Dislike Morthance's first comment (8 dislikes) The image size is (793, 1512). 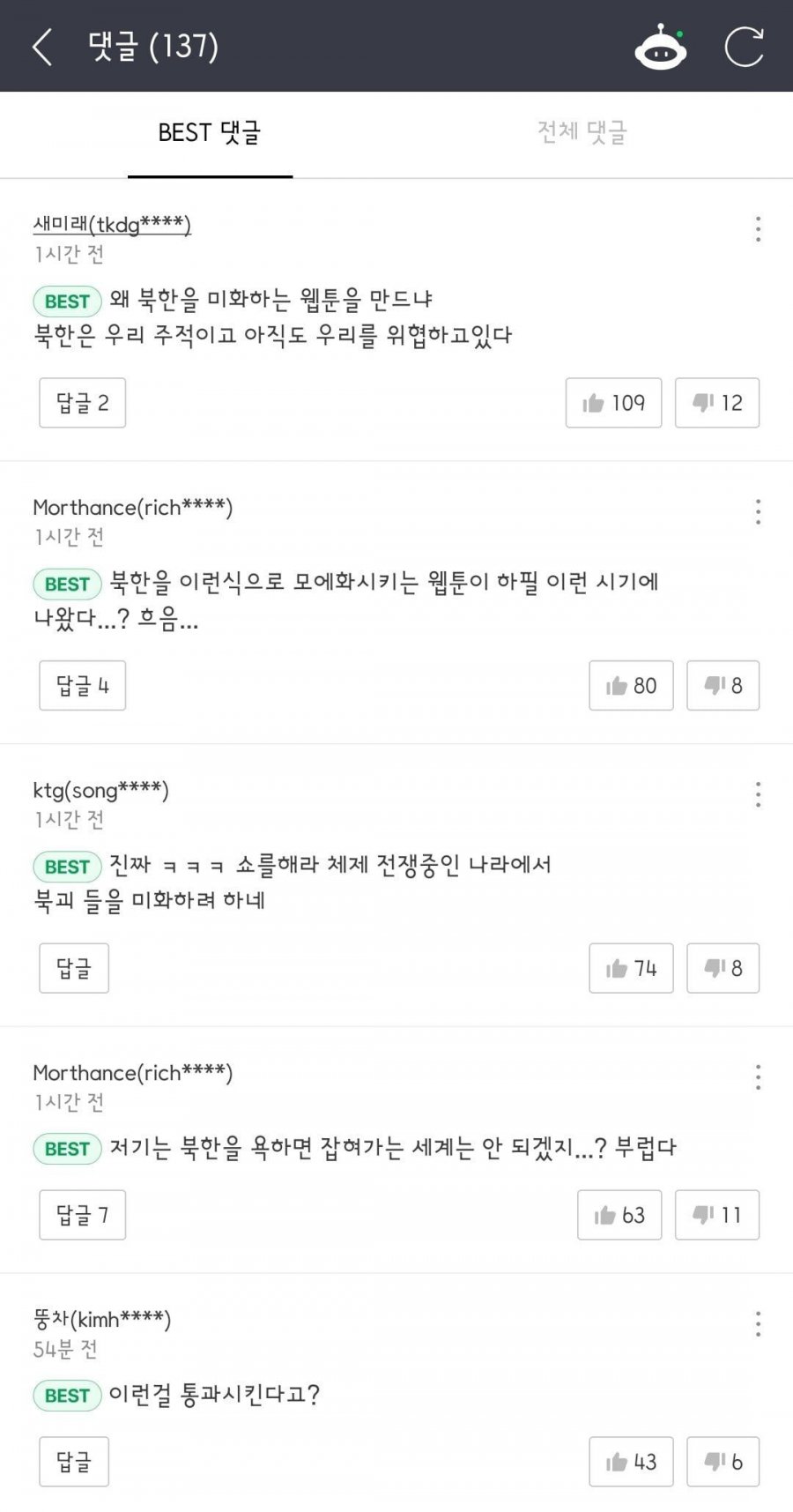(x=723, y=685)
